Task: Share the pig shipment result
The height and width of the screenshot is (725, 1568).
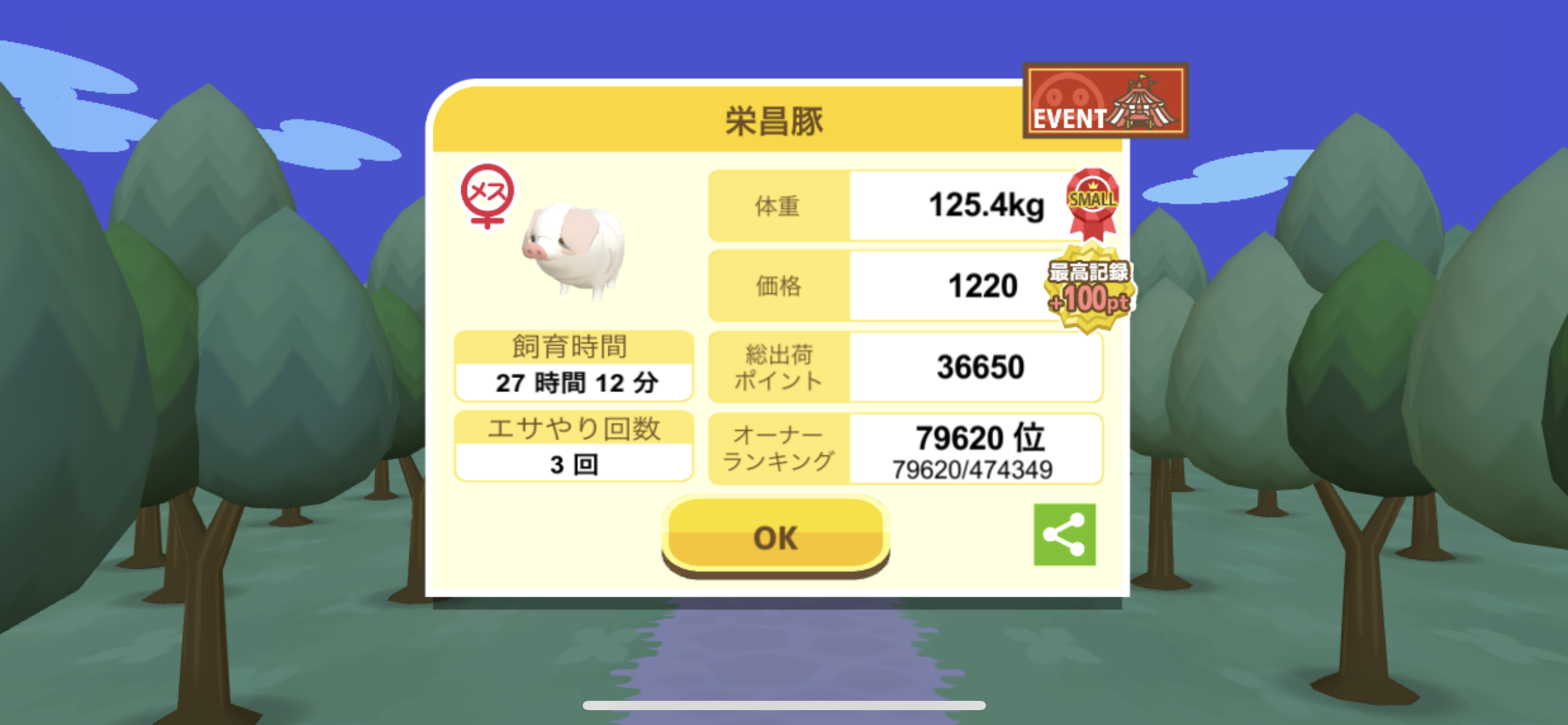Action: [x=1064, y=534]
